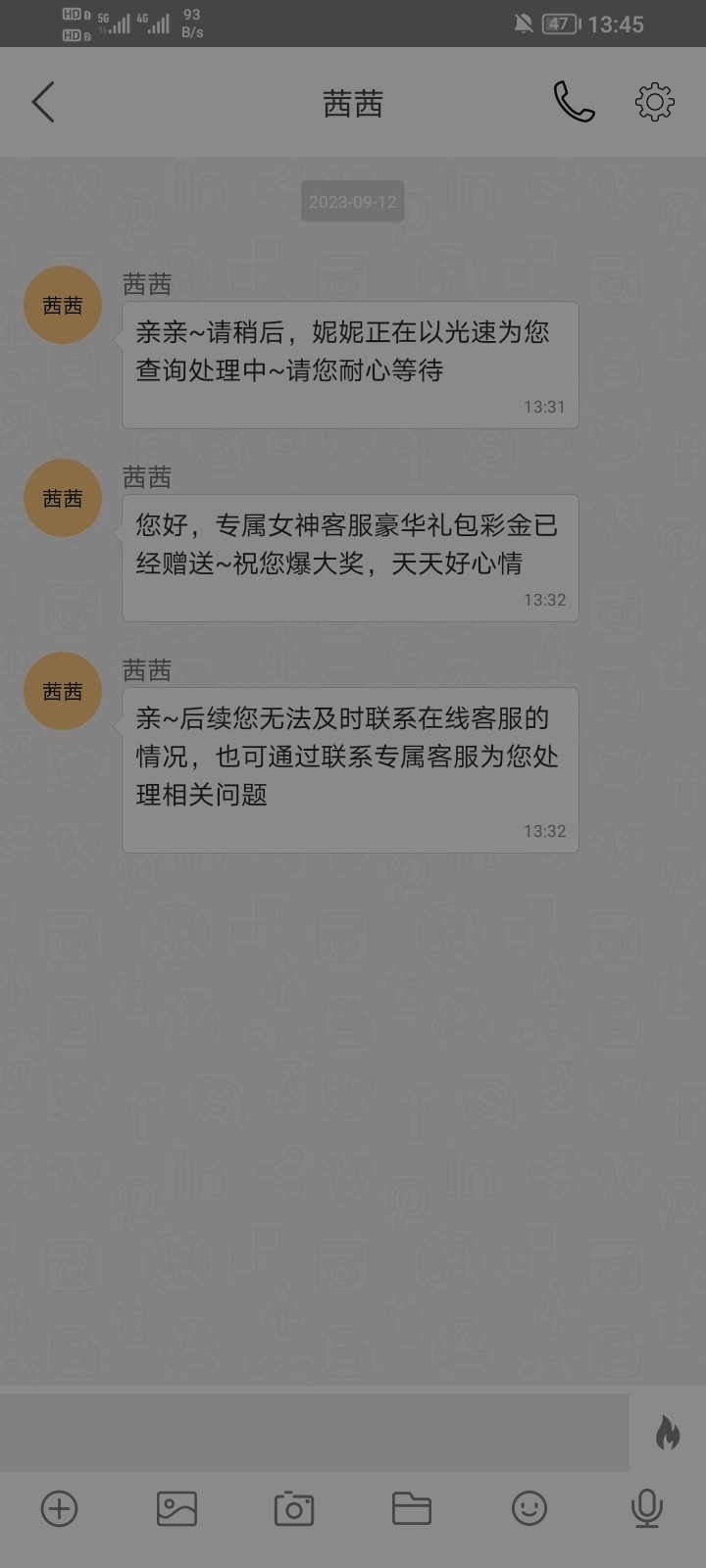The image size is (706, 1568).
Task: Open the plus attachment menu
Action: coord(59,1508)
